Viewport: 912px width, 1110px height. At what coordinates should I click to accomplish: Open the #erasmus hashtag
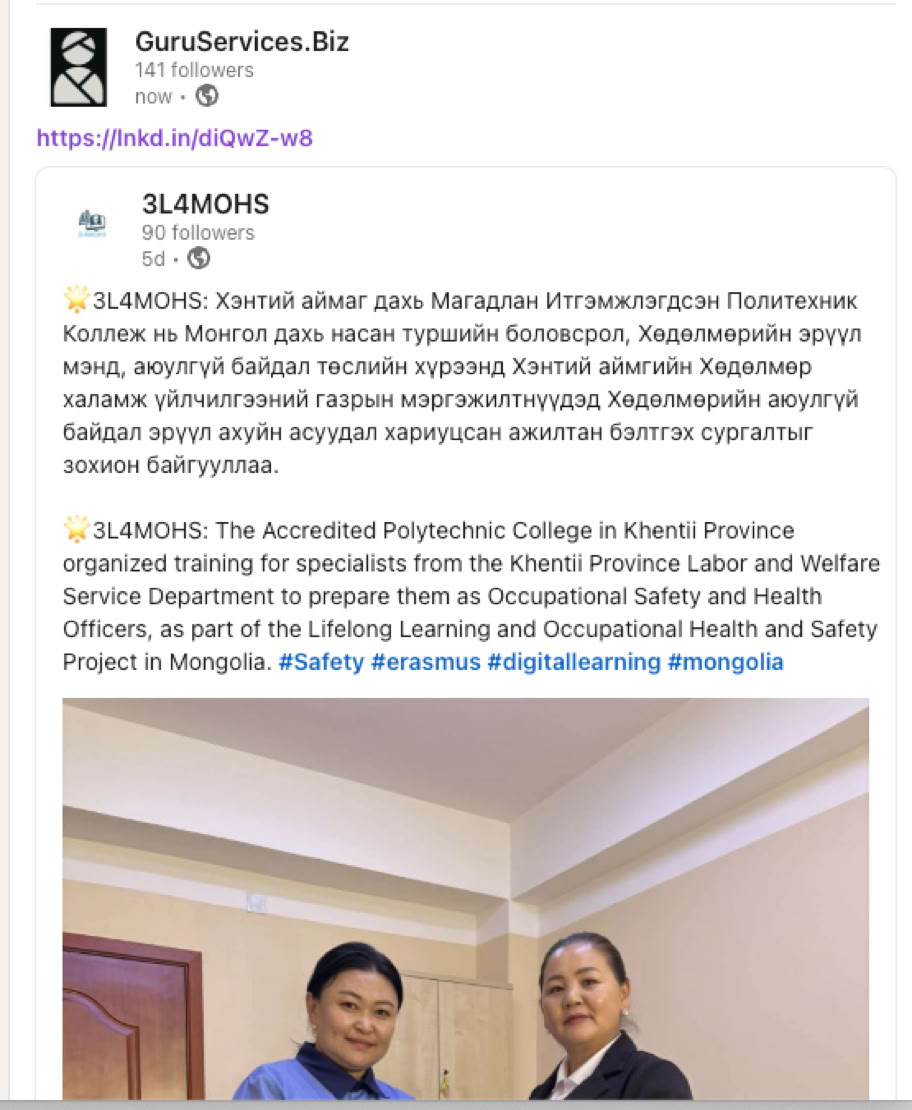[x=424, y=662]
